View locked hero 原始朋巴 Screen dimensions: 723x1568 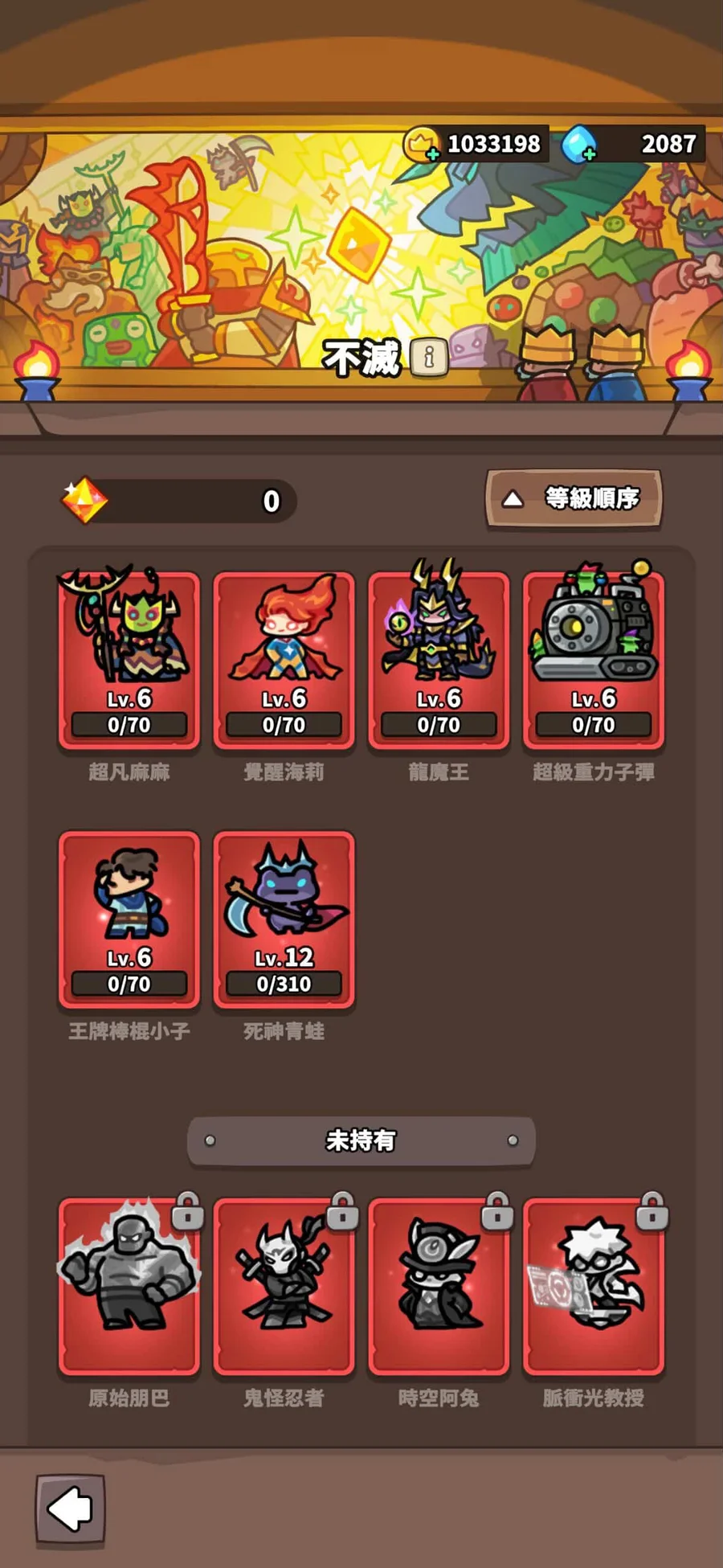[129, 1286]
